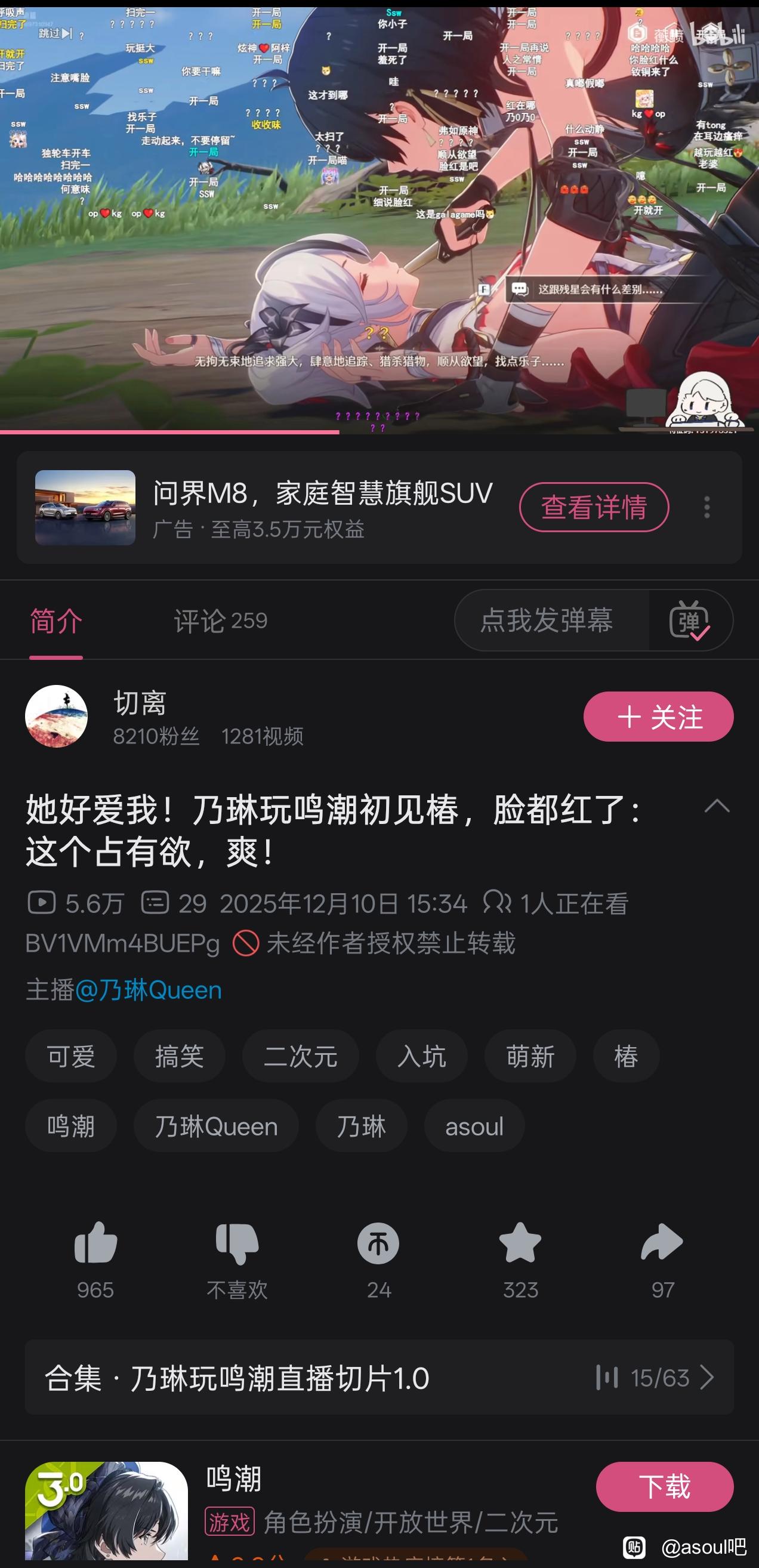Toggle the danmaku display switch
Screen dimensions: 759x1568
pyautogui.click(x=690, y=621)
